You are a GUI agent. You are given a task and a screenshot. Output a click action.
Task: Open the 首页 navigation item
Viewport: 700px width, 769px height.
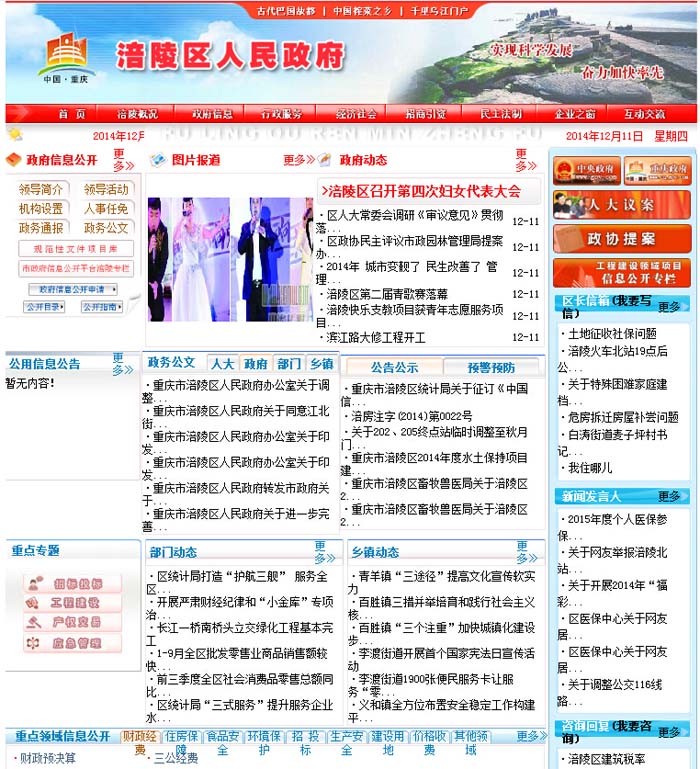pyautogui.click(x=73, y=114)
